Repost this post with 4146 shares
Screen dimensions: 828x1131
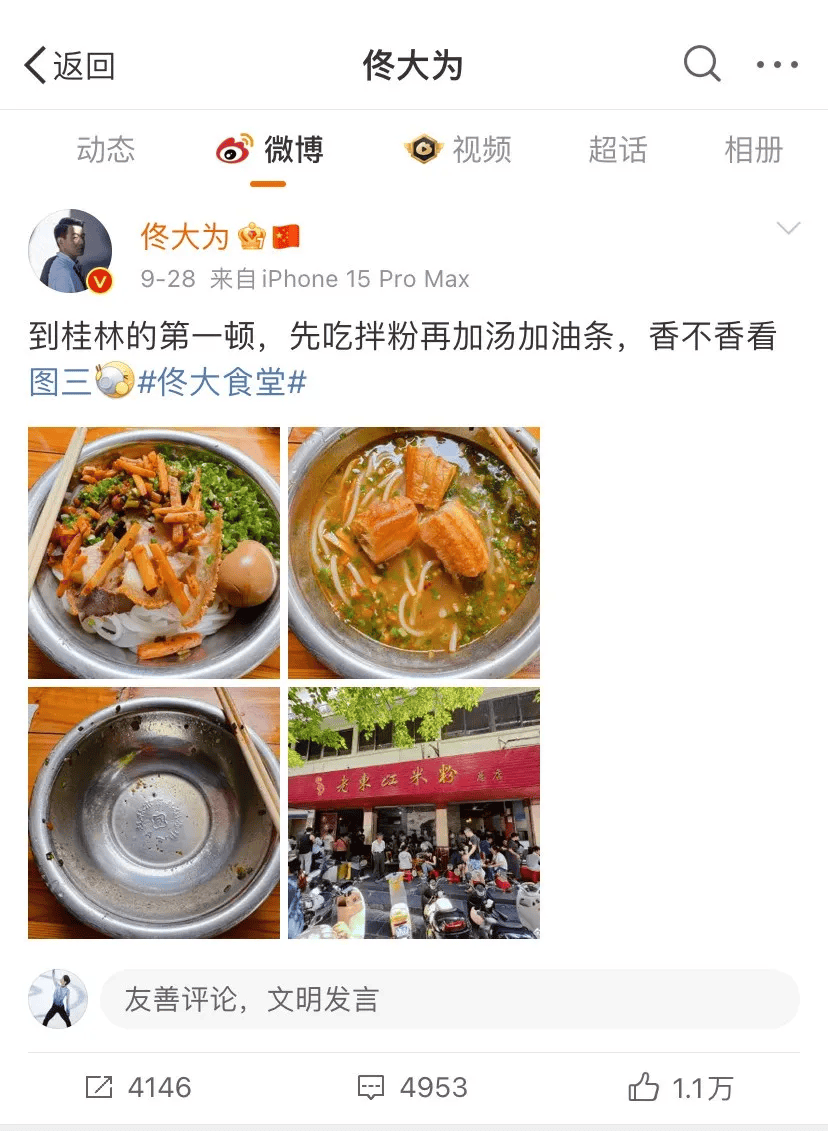pos(138,1087)
